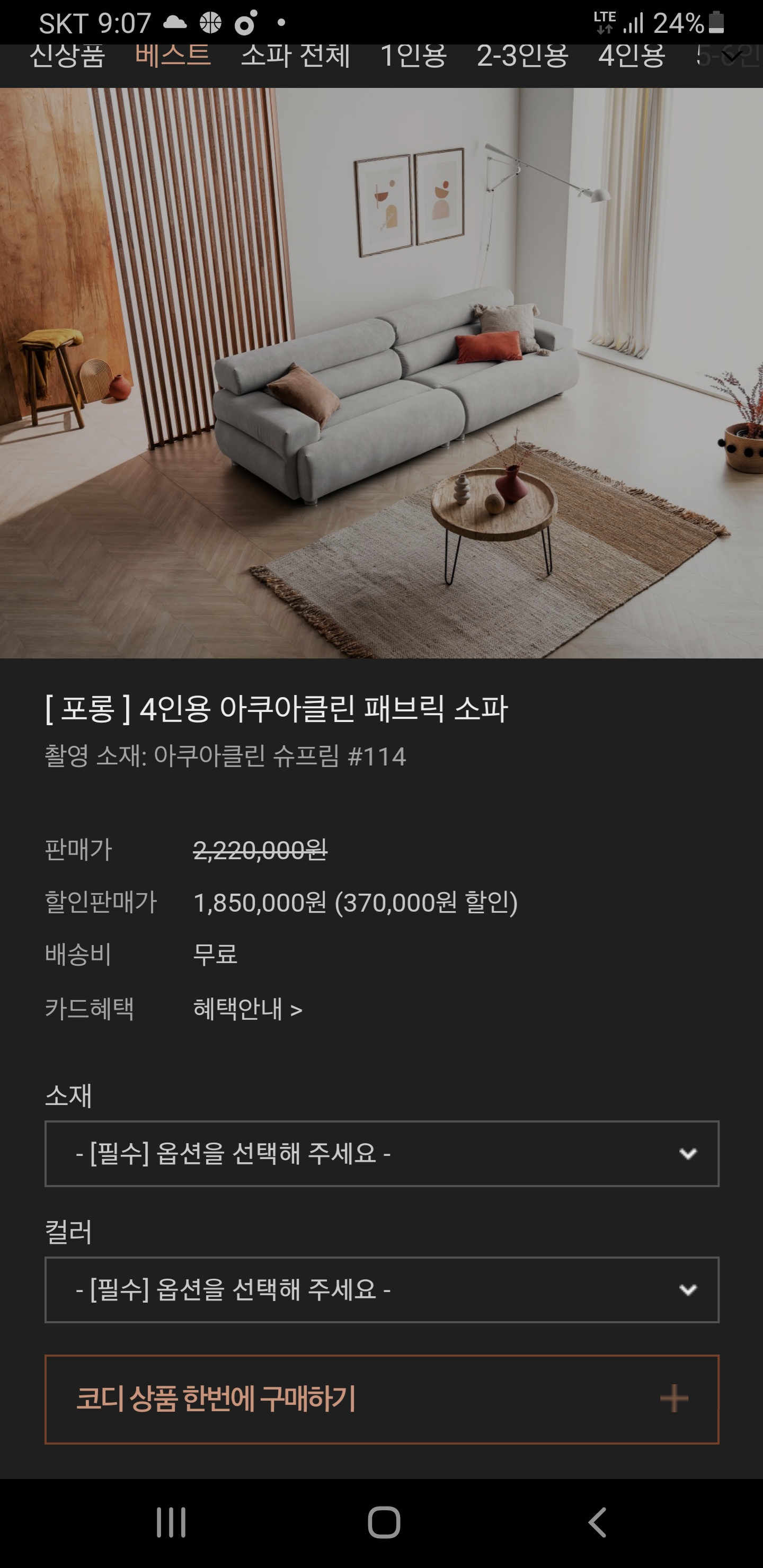Open the sofa product image
763x1568 pixels.
coord(381,373)
